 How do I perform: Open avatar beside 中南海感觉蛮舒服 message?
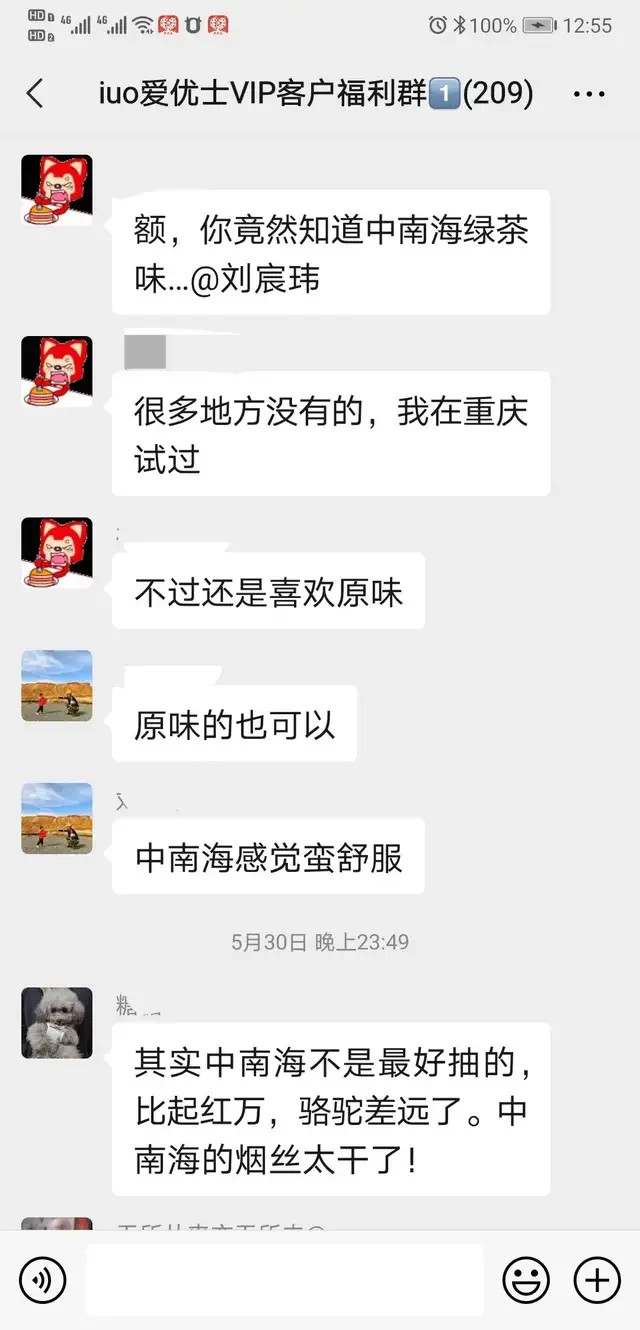click(x=57, y=818)
